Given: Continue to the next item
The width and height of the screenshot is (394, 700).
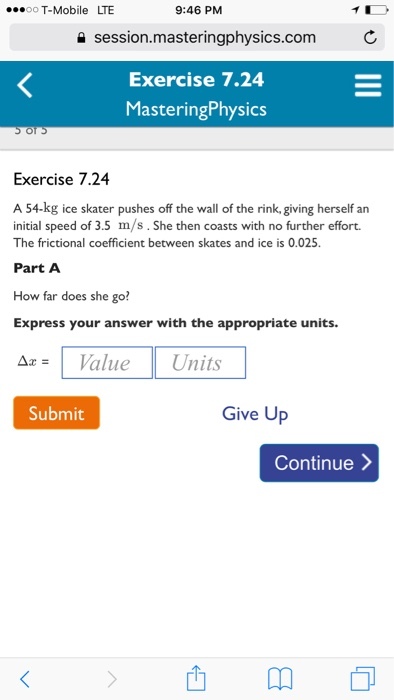Looking at the screenshot, I should click(x=319, y=463).
